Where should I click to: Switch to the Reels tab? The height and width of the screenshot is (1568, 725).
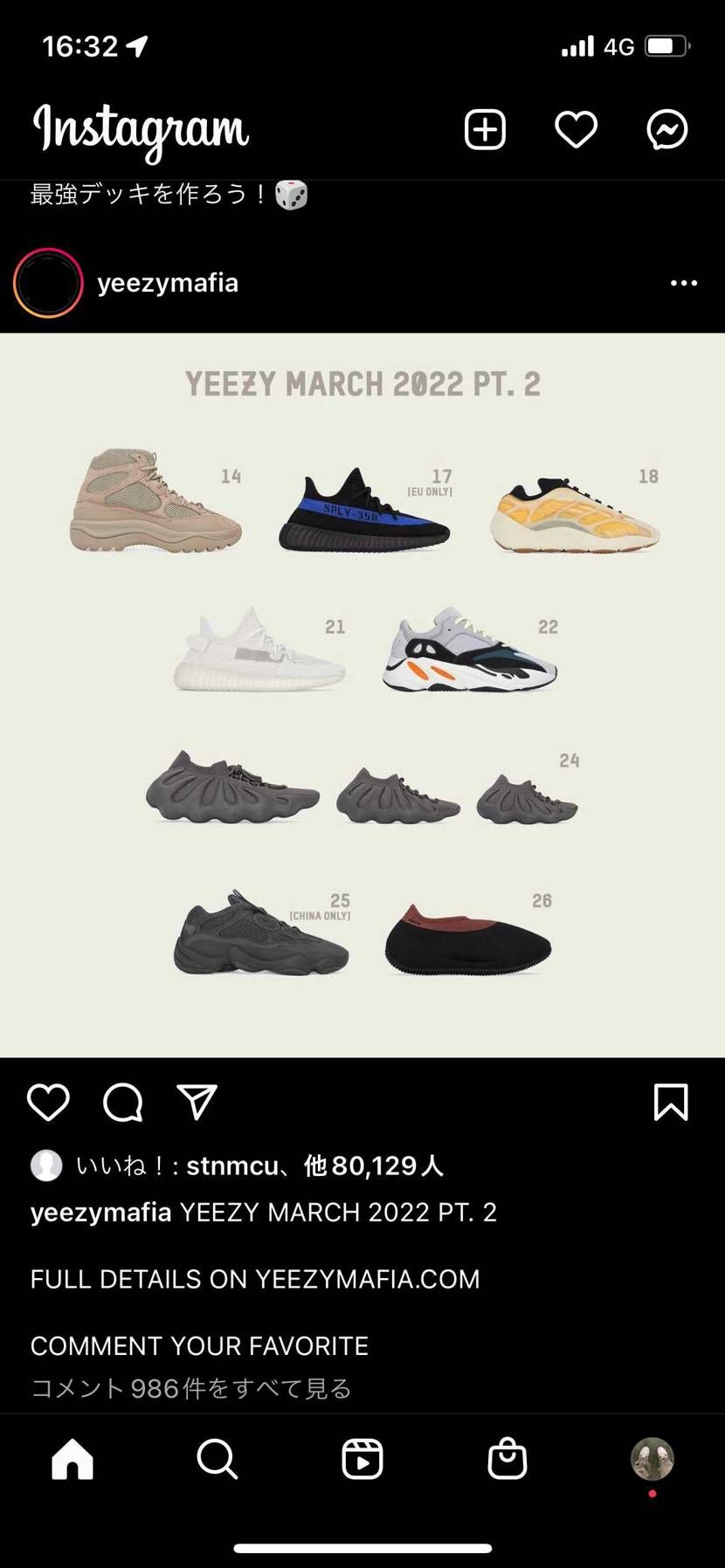point(362,1458)
